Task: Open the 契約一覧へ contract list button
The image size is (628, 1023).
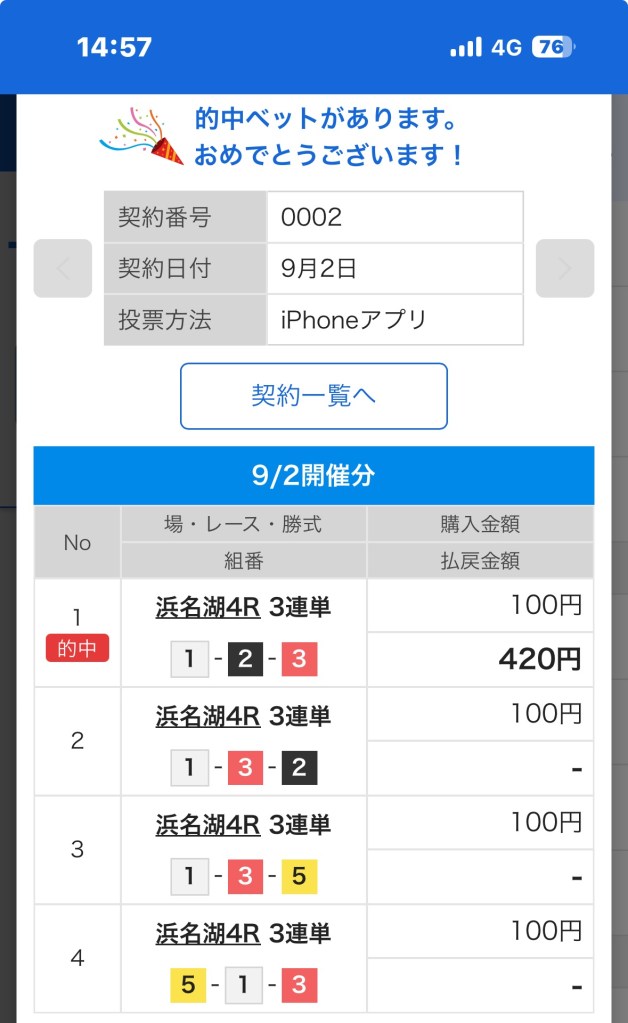Action: [313, 396]
